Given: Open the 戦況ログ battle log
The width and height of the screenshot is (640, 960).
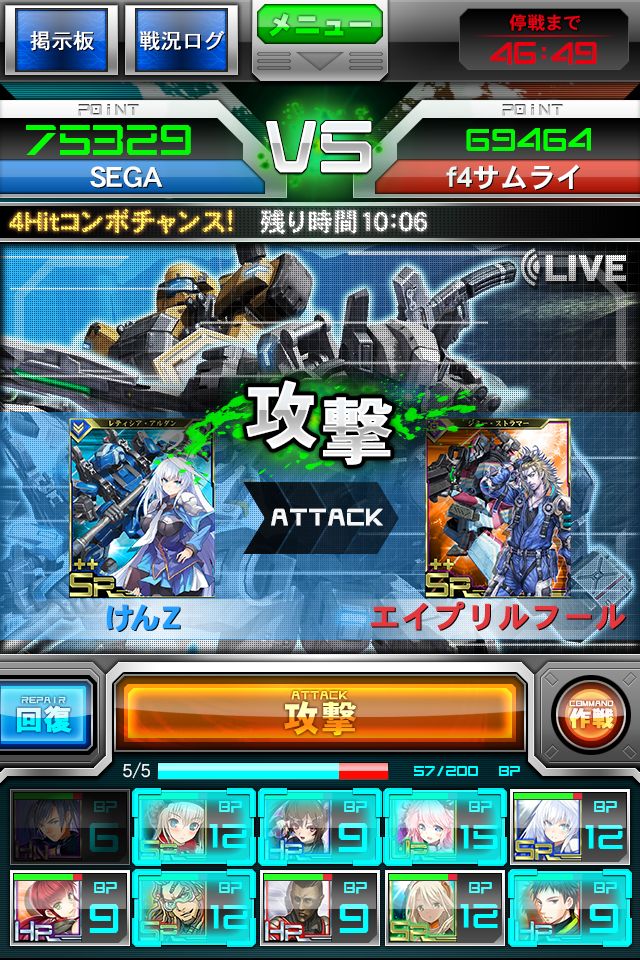Looking at the screenshot, I should click(x=181, y=40).
